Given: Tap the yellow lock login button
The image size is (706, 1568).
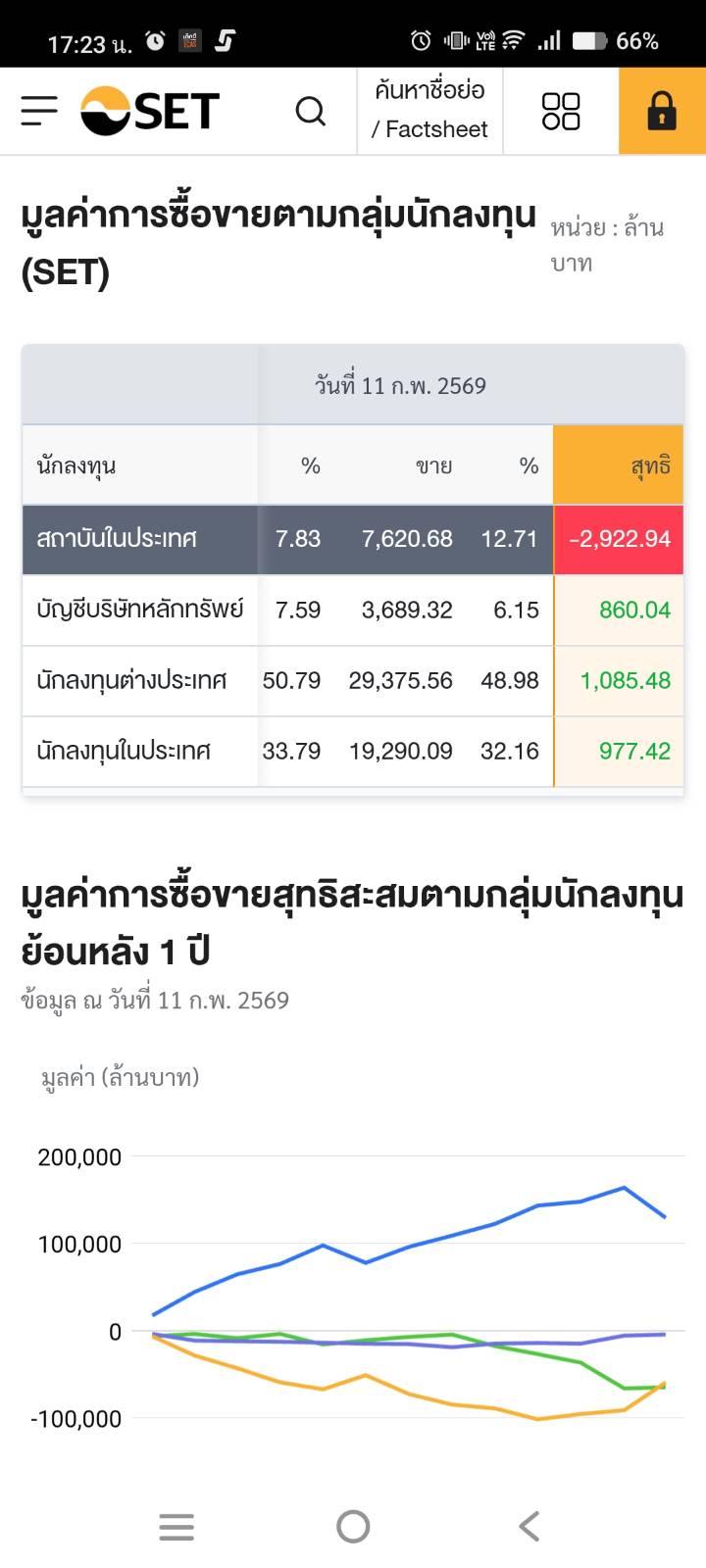Looking at the screenshot, I should tap(662, 111).
